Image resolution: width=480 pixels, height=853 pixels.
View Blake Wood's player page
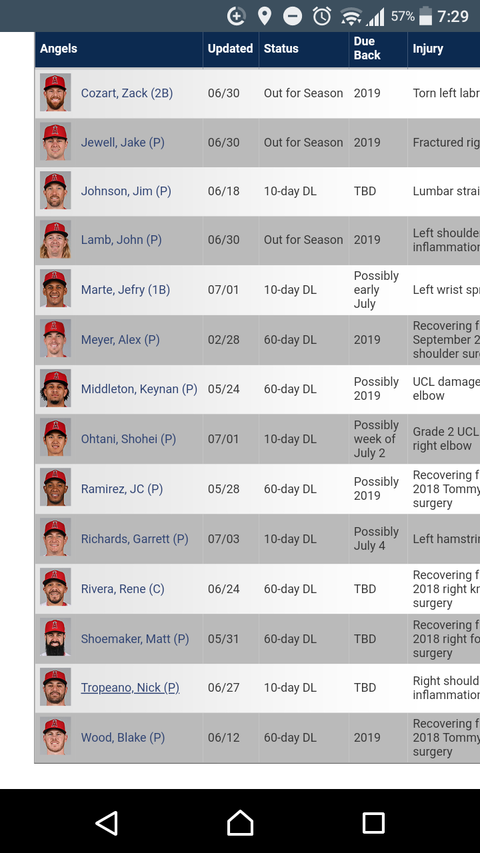tap(122, 738)
